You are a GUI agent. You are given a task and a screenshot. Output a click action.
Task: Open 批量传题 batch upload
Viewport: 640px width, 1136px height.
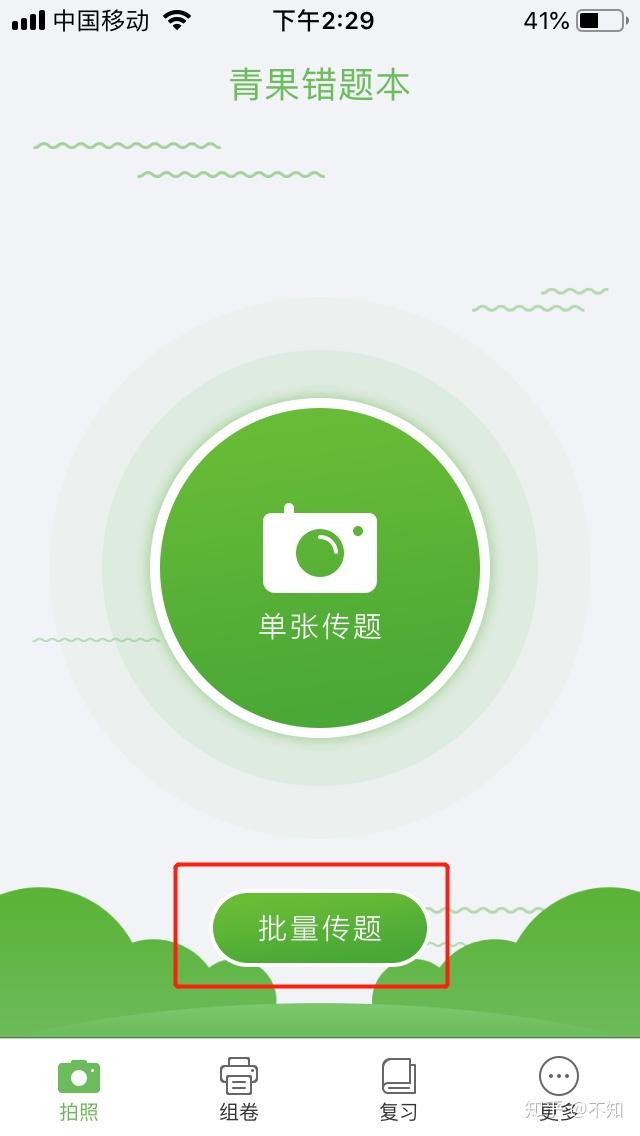point(320,928)
